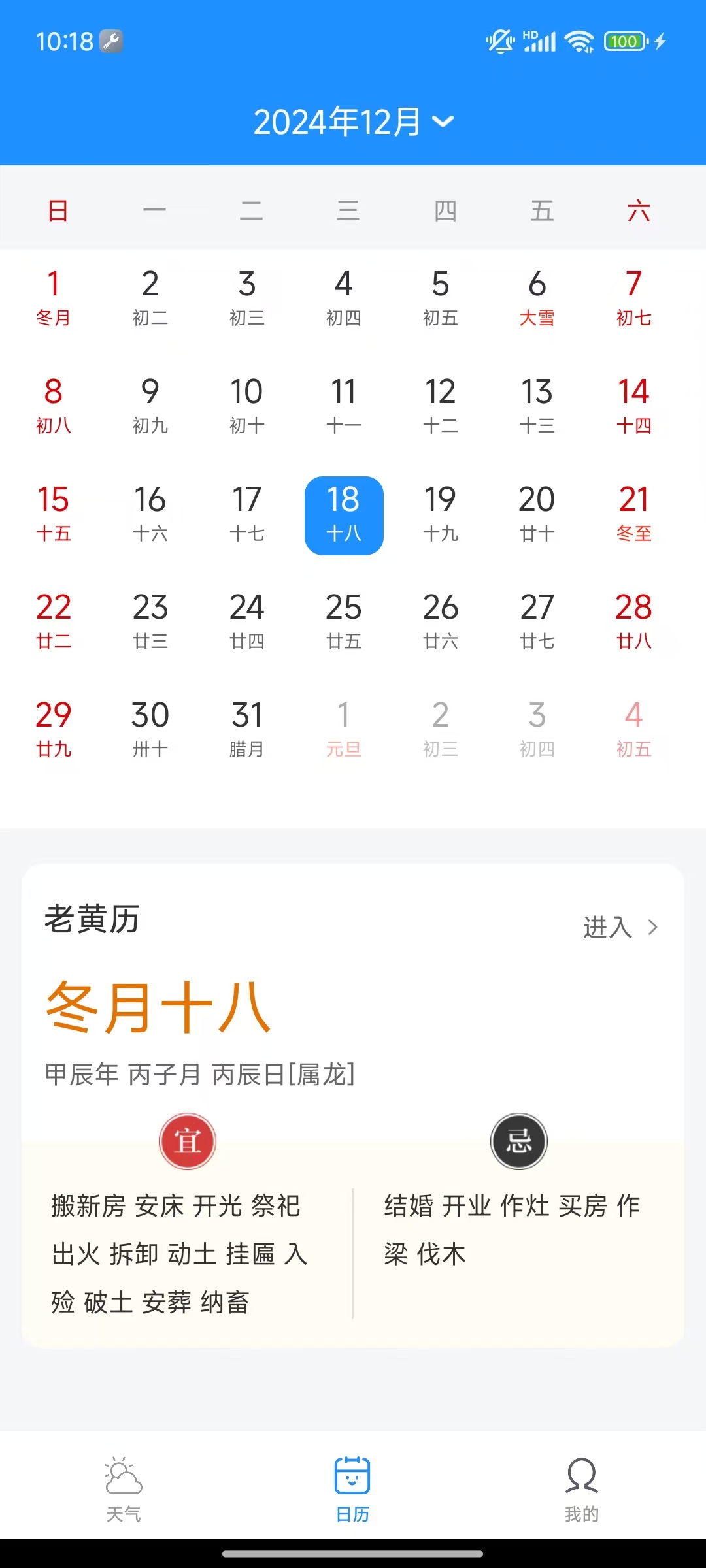
Task: Open the month picker via 2024年12月 dropdown
Action: click(353, 122)
